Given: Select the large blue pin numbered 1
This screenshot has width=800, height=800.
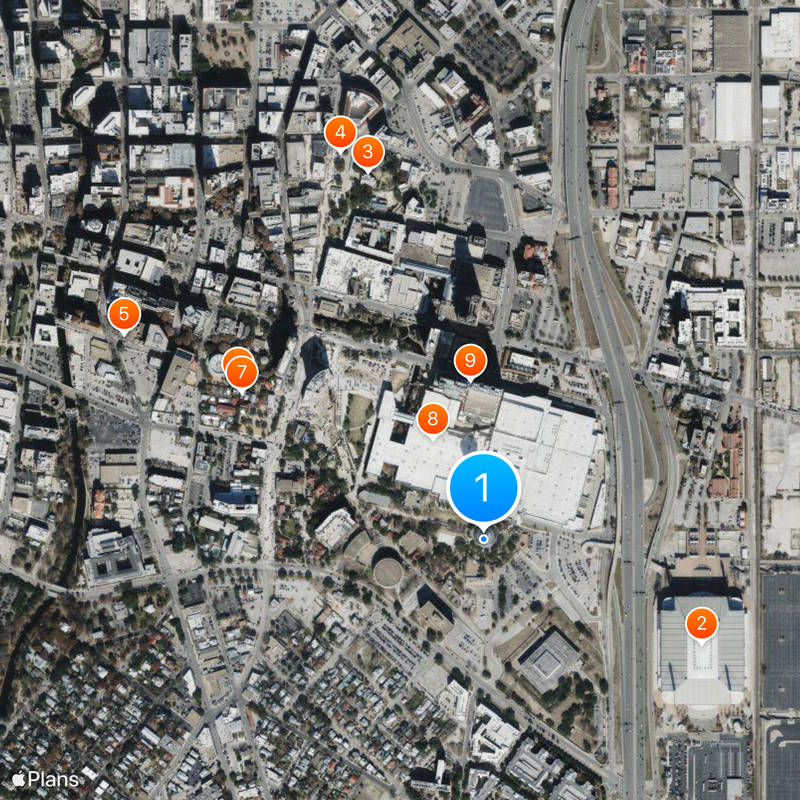Looking at the screenshot, I should point(484,488).
